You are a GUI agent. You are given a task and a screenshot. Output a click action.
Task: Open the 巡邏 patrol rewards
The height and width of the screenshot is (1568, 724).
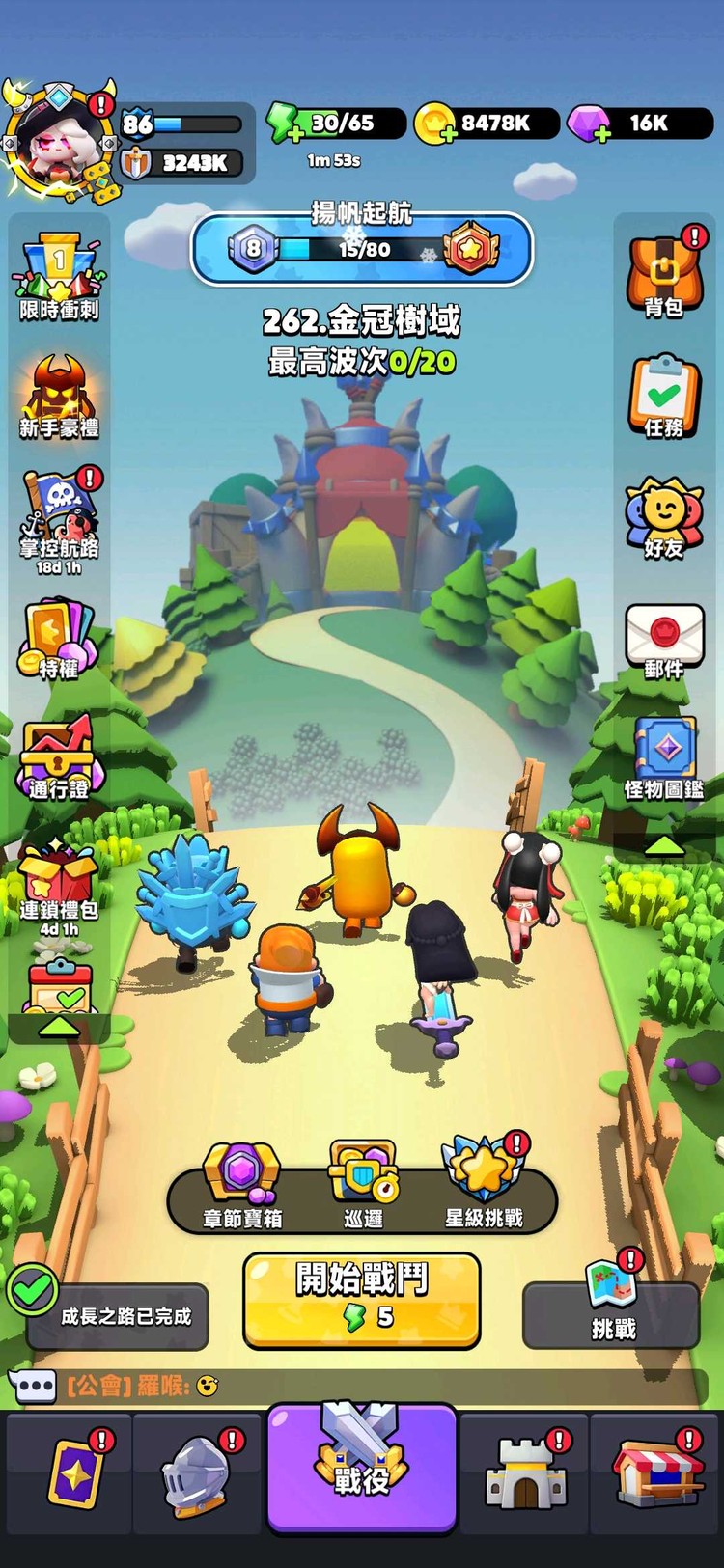[x=363, y=1186]
